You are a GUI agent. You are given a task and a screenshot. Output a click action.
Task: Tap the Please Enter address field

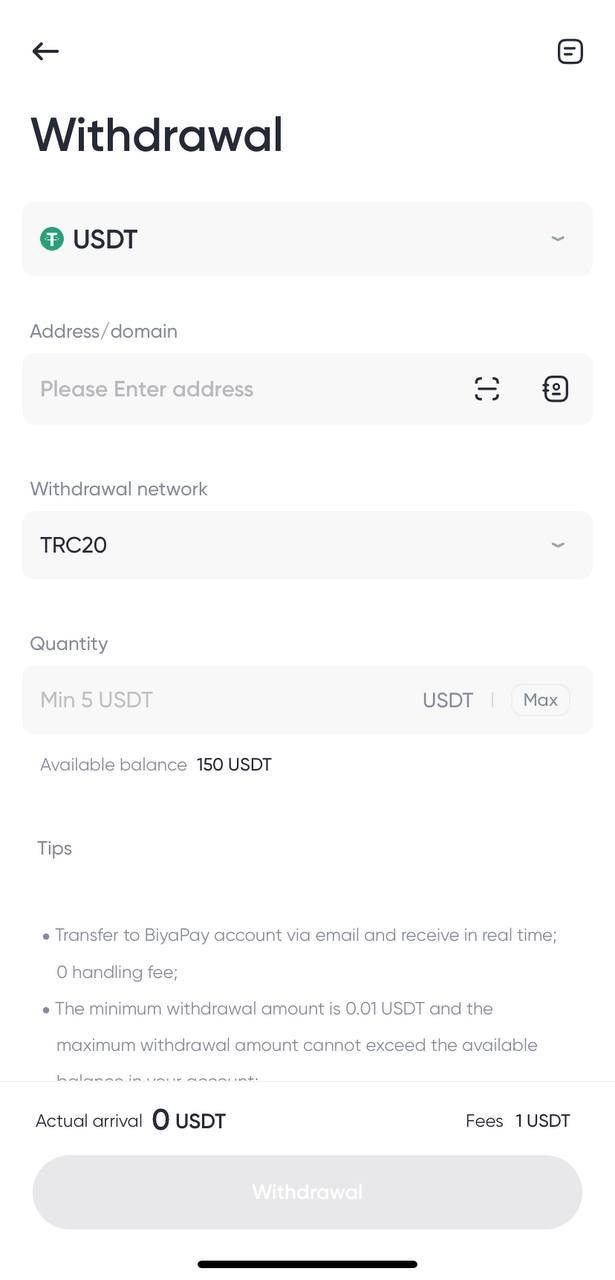(x=240, y=389)
